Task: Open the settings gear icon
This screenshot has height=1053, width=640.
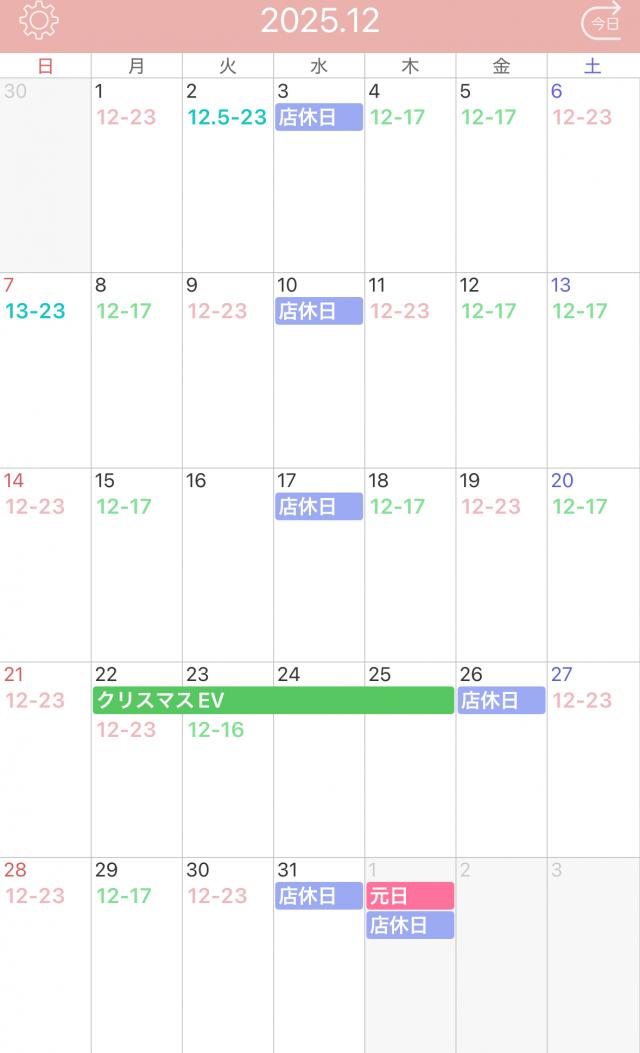Action: point(38,20)
